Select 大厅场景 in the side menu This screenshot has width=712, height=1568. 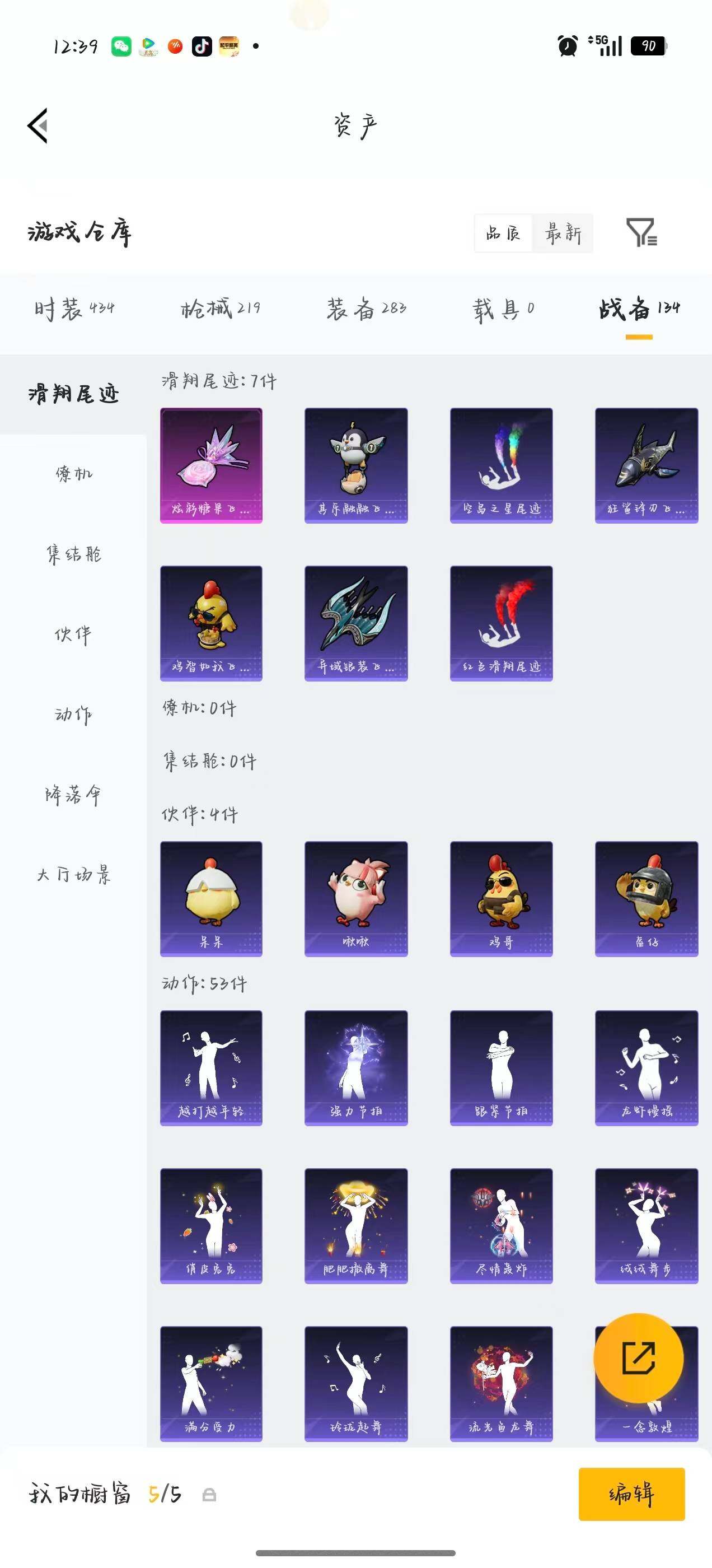point(74,875)
